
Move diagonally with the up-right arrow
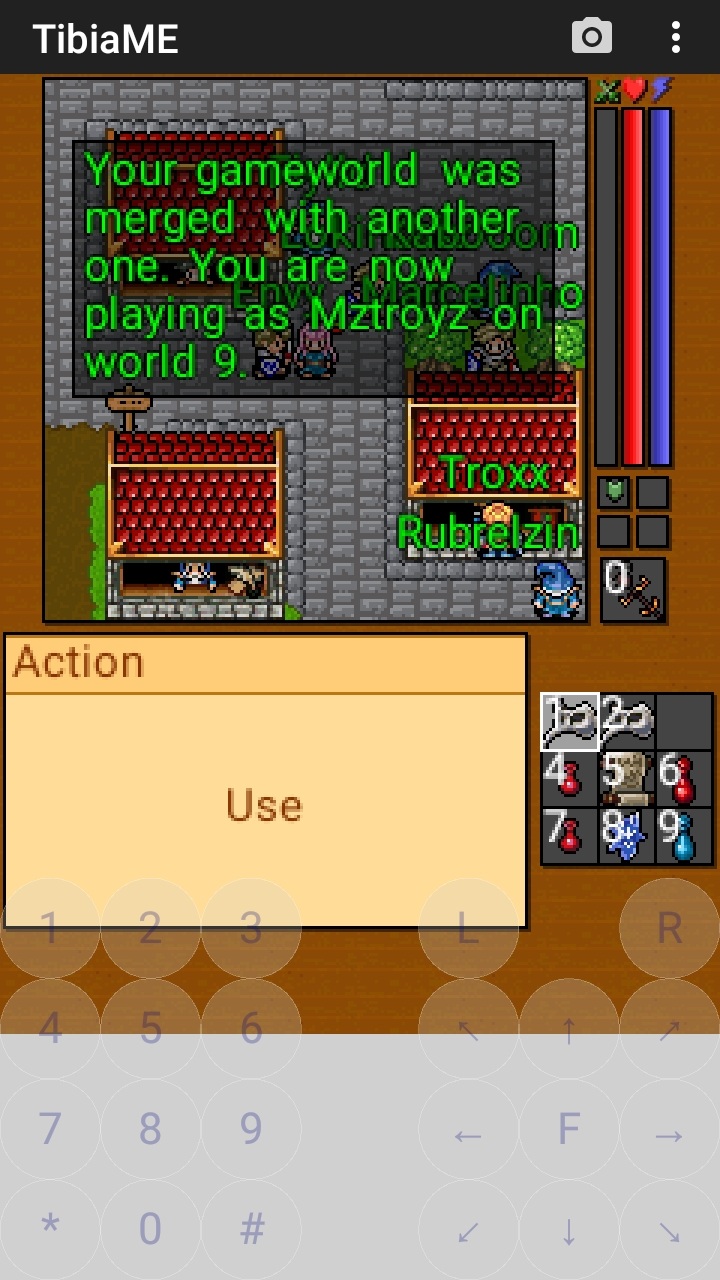pos(669,1030)
